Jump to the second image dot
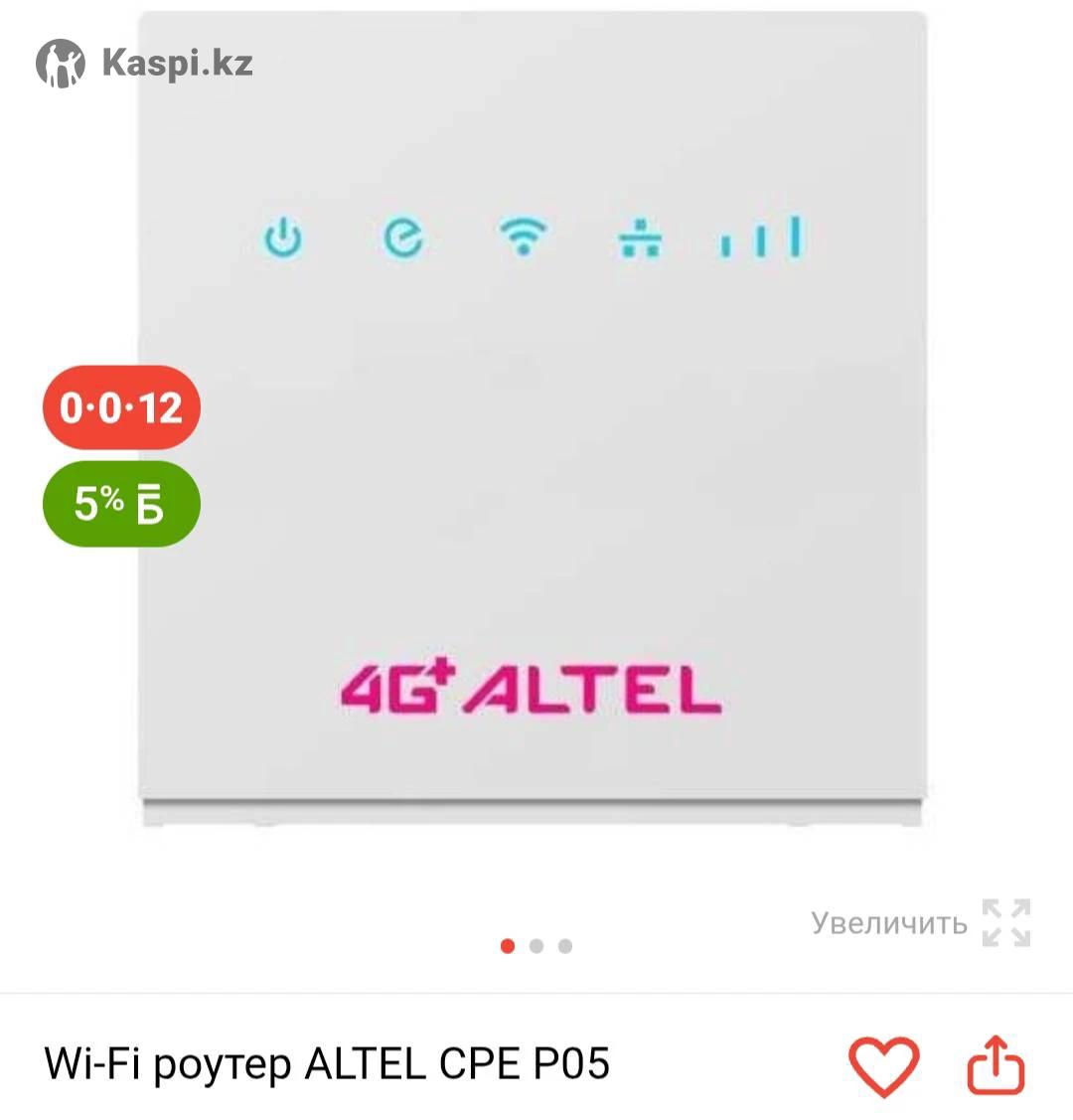 (x=536, y=946)
